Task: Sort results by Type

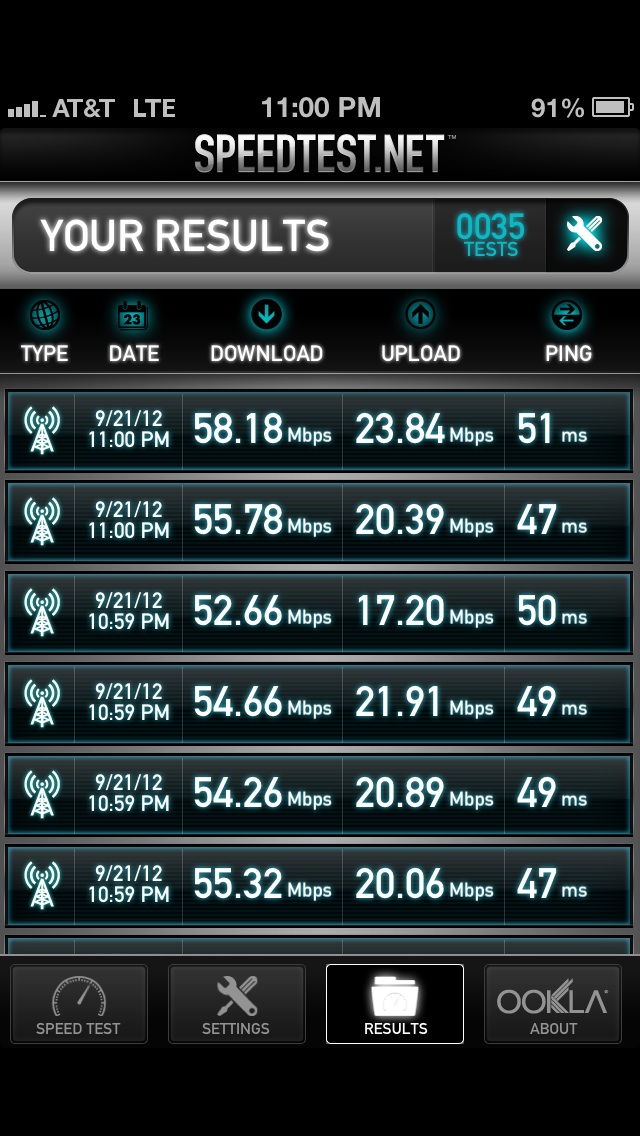Action: 44,333
